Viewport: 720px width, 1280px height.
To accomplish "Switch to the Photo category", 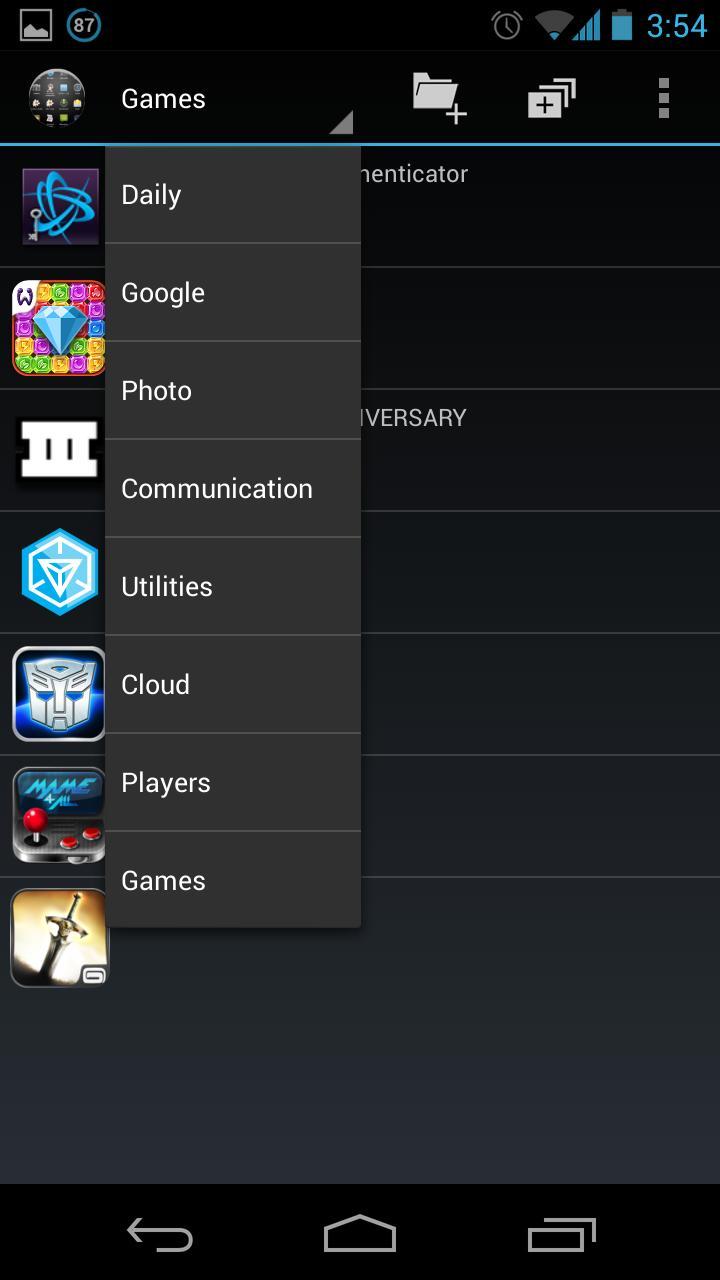I will pos(232,390).
